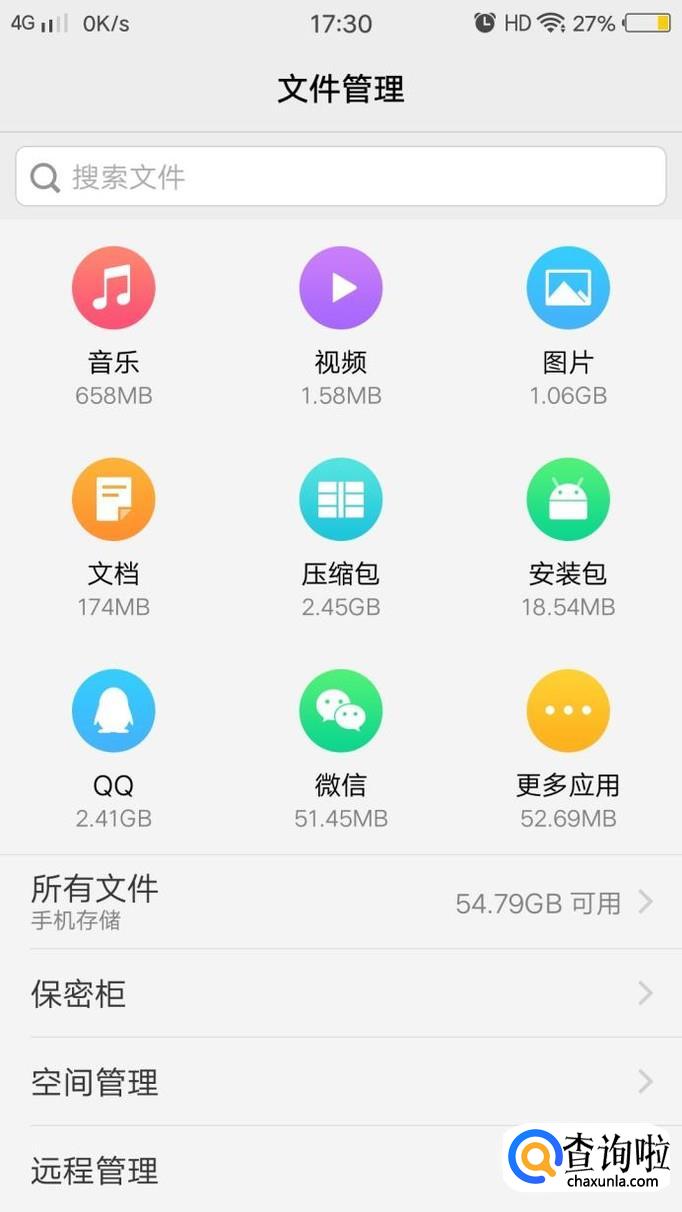Viewport: 682px width, 1212px height.
Task: Tap the 搜索文件 search box
Action: click(340, 177)
